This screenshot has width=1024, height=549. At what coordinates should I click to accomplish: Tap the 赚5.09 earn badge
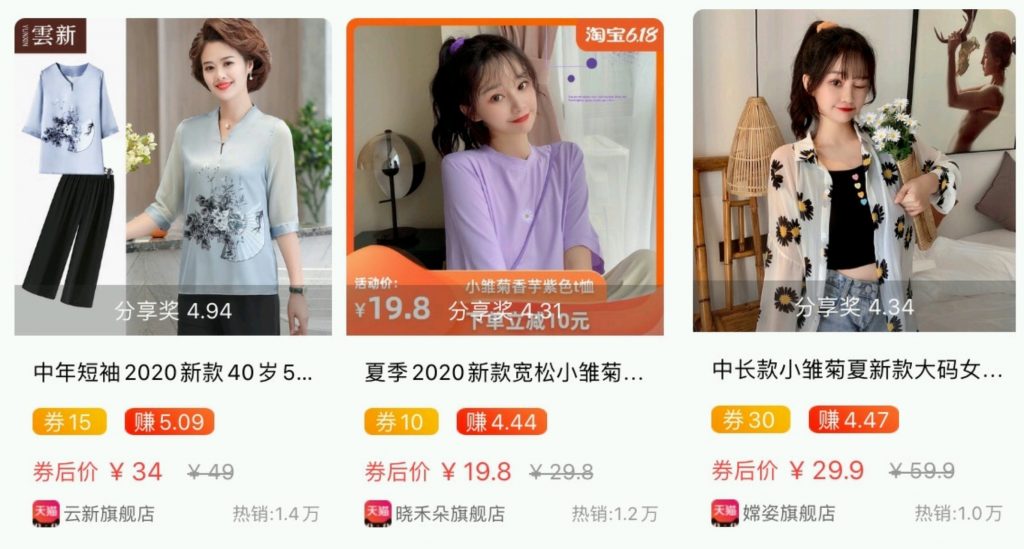tap(169, 422)
